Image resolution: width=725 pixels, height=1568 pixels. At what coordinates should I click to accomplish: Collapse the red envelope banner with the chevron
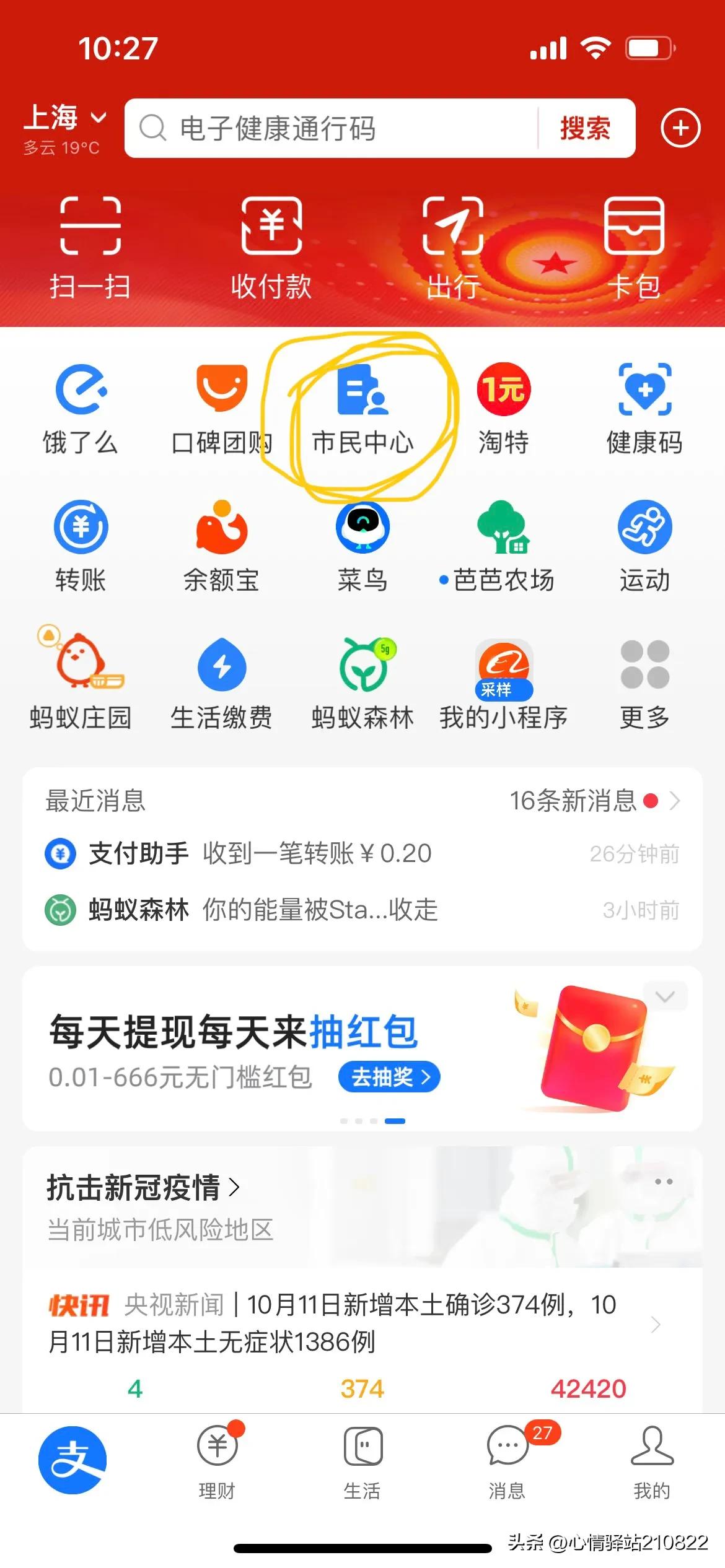pyautogui.click(x=665, y=996)
